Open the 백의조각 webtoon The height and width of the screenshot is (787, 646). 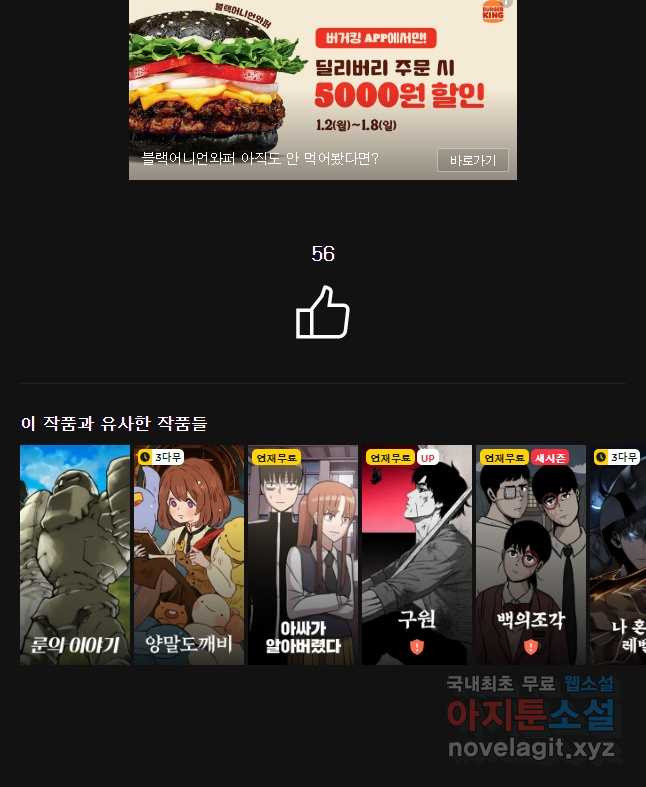[x=531, y=555]
